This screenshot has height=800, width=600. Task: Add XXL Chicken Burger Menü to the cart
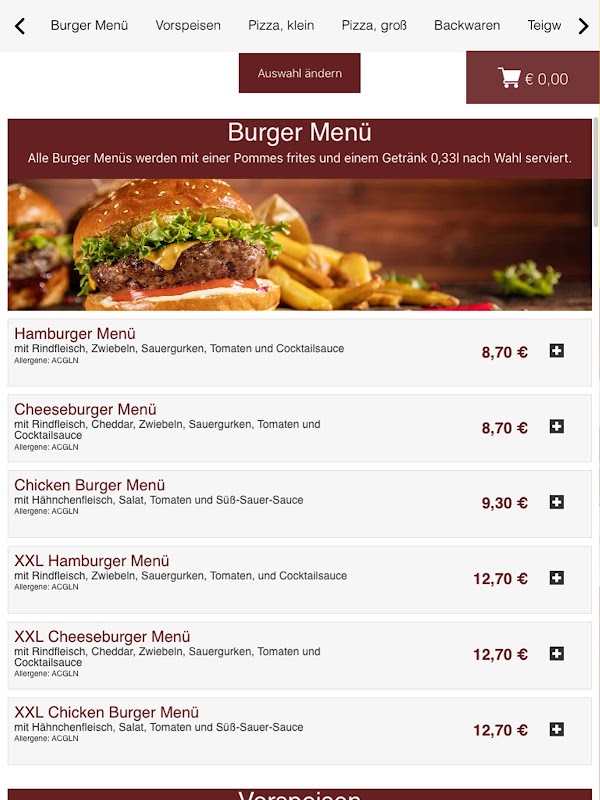coord(557,730)
